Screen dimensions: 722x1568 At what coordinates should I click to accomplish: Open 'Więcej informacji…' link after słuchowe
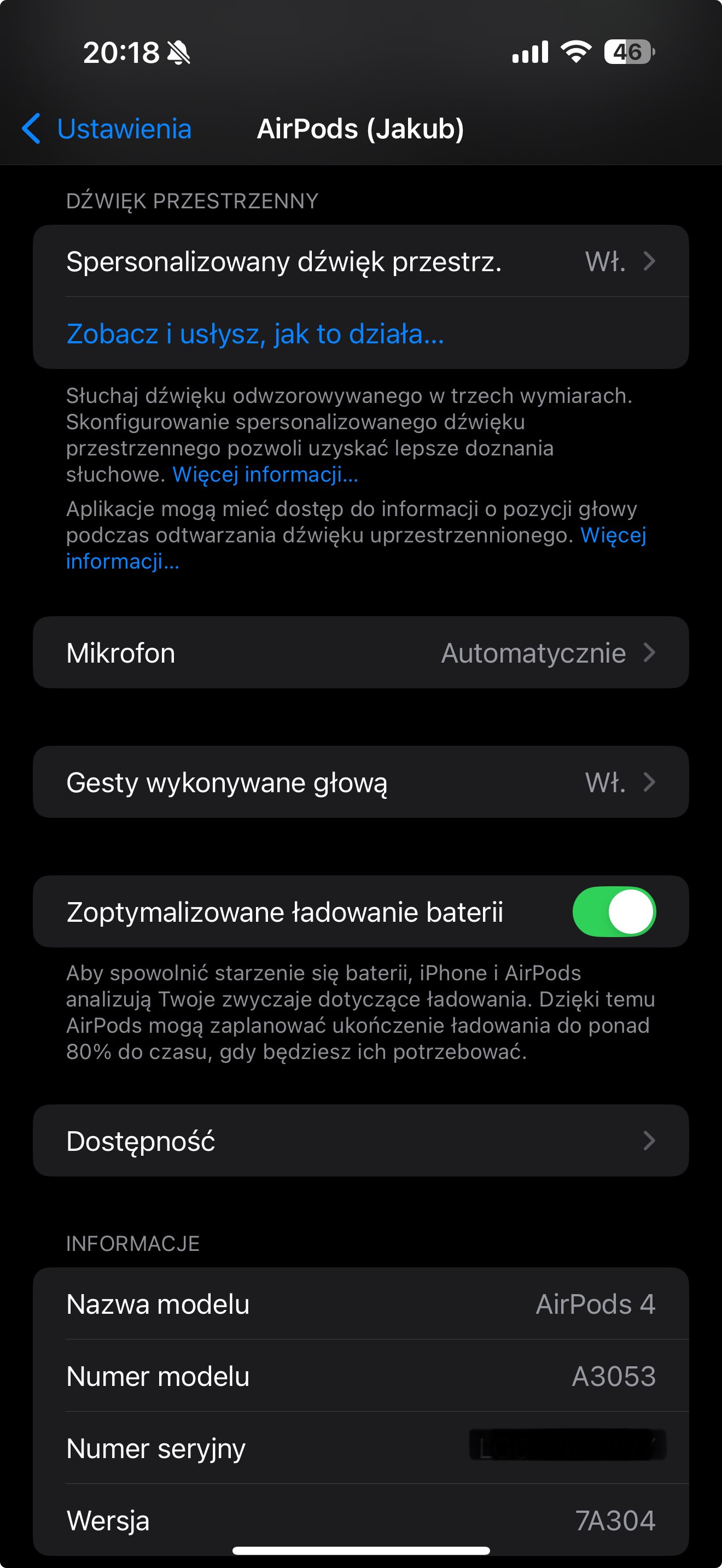point(265,474)
